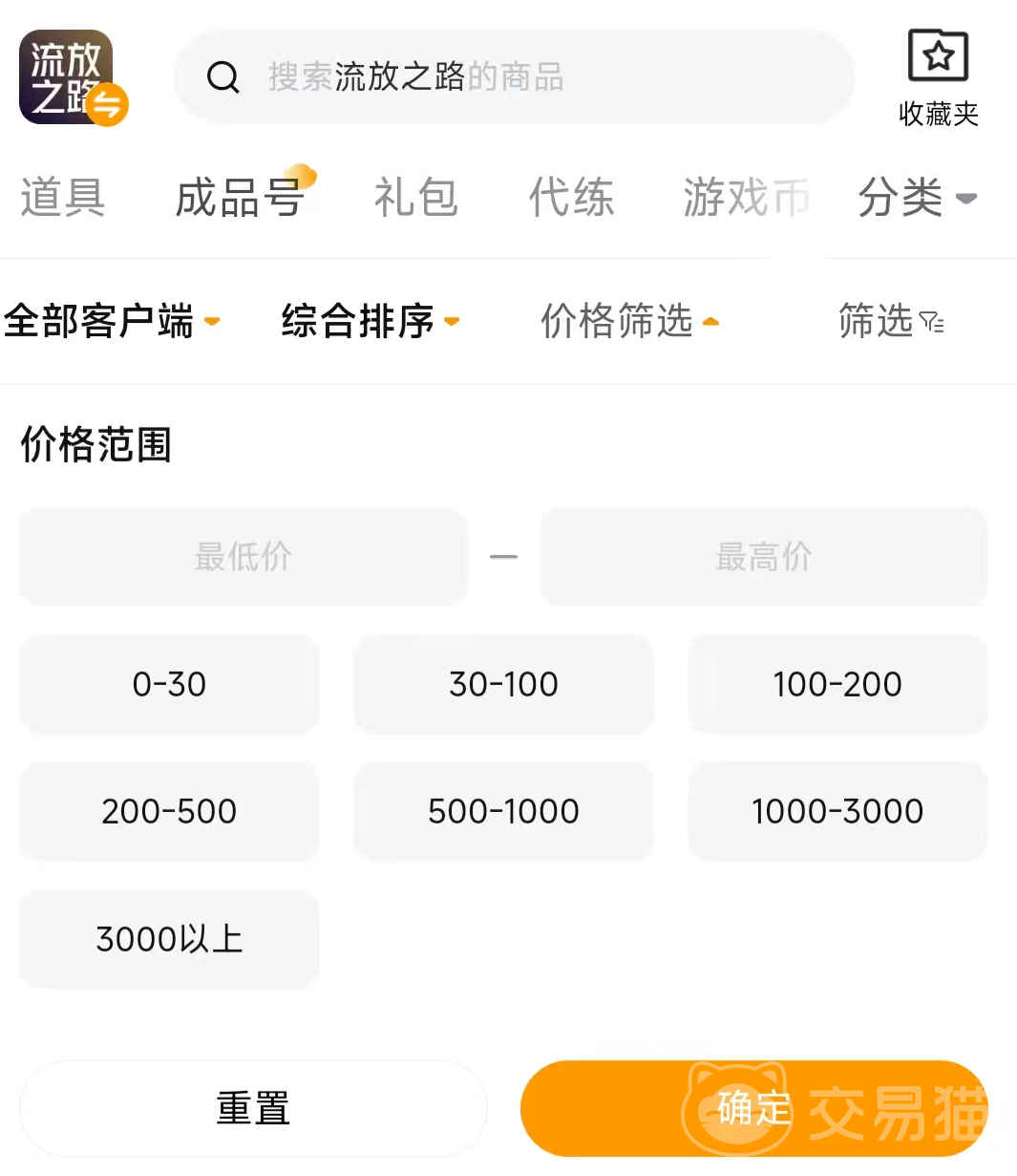Open the 综合排序 sorting dropdown

370,321
